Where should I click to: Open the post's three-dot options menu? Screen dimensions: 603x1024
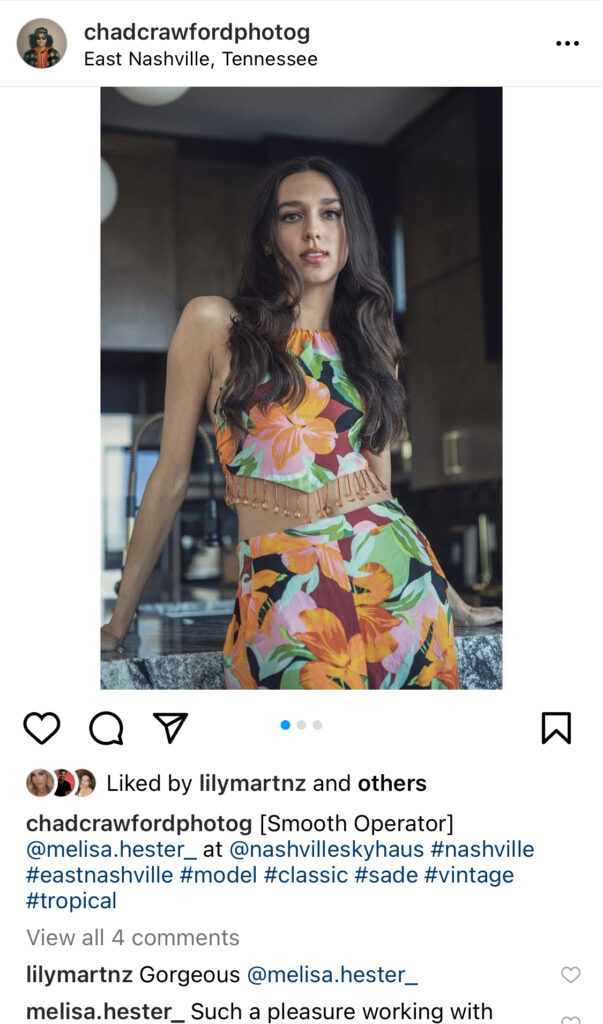coord(567,44)
